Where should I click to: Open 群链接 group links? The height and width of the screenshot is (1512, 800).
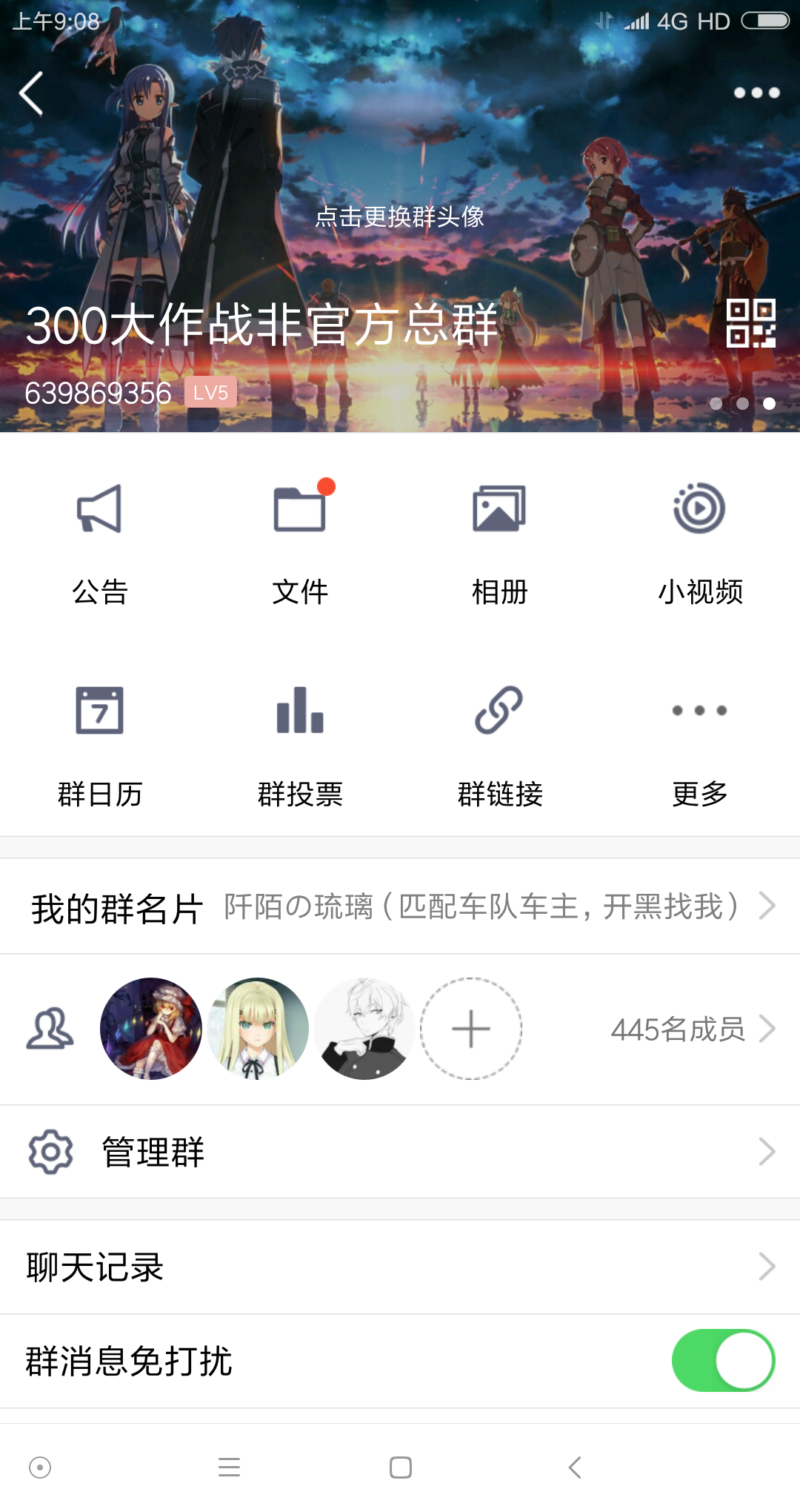(500, 745)
